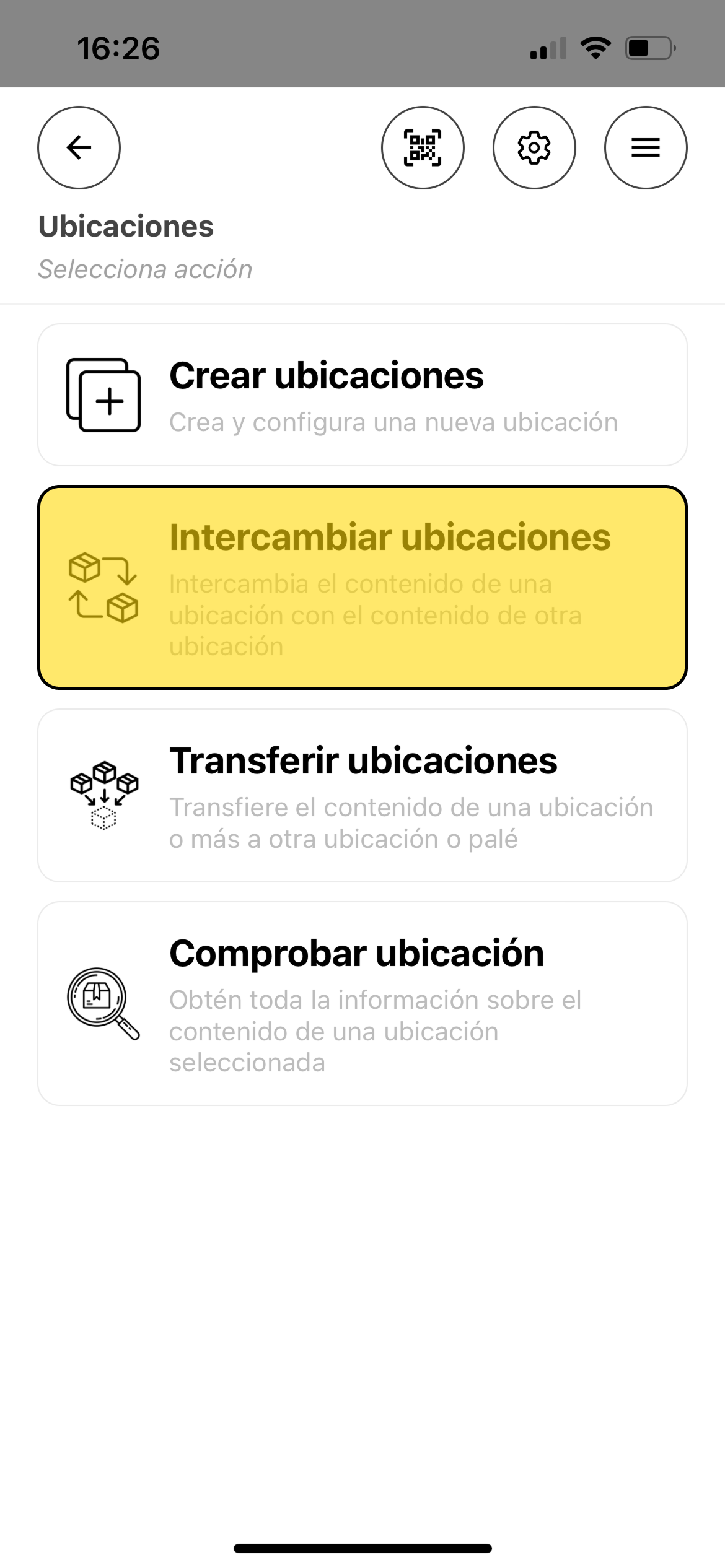Open settings via the gear icon

[x=534, y=147]
